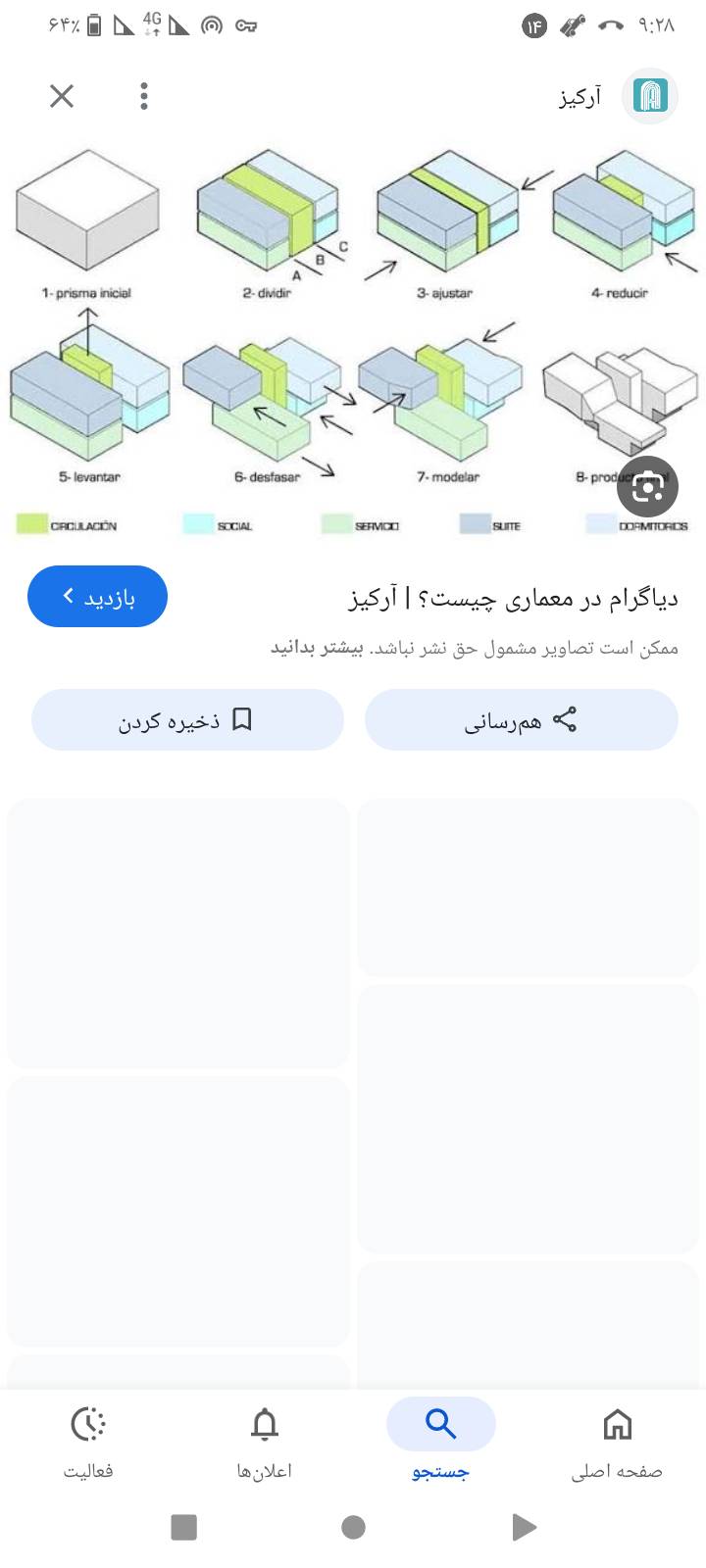
Task: Search this image with Google Lens
Action: [647, 486]
